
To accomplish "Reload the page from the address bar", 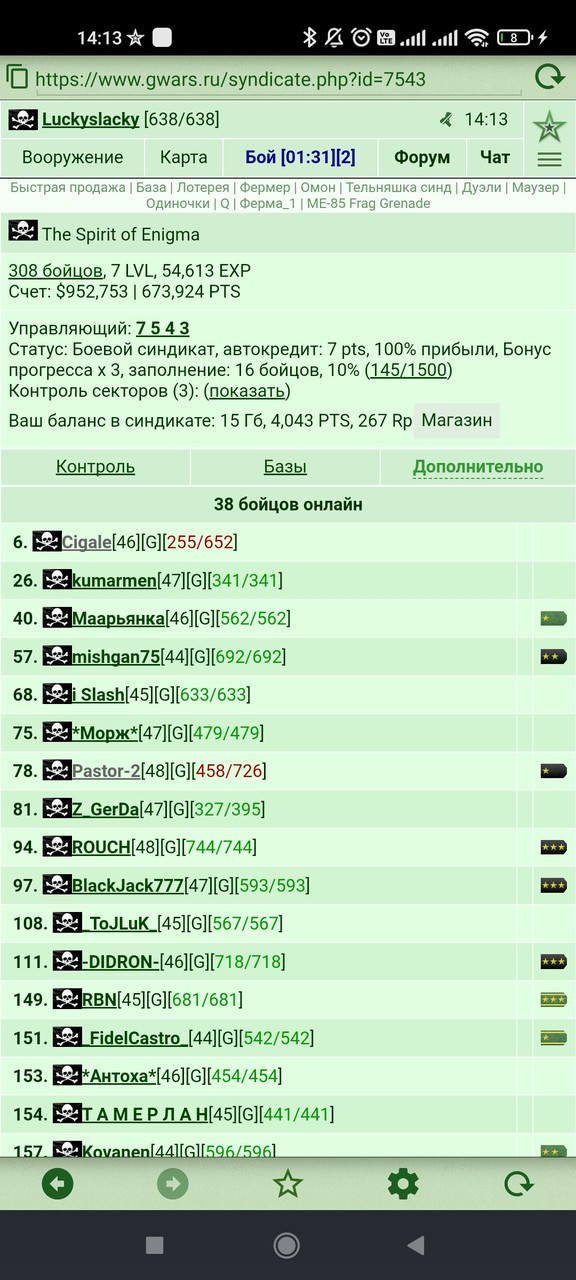I will (548, 77).
